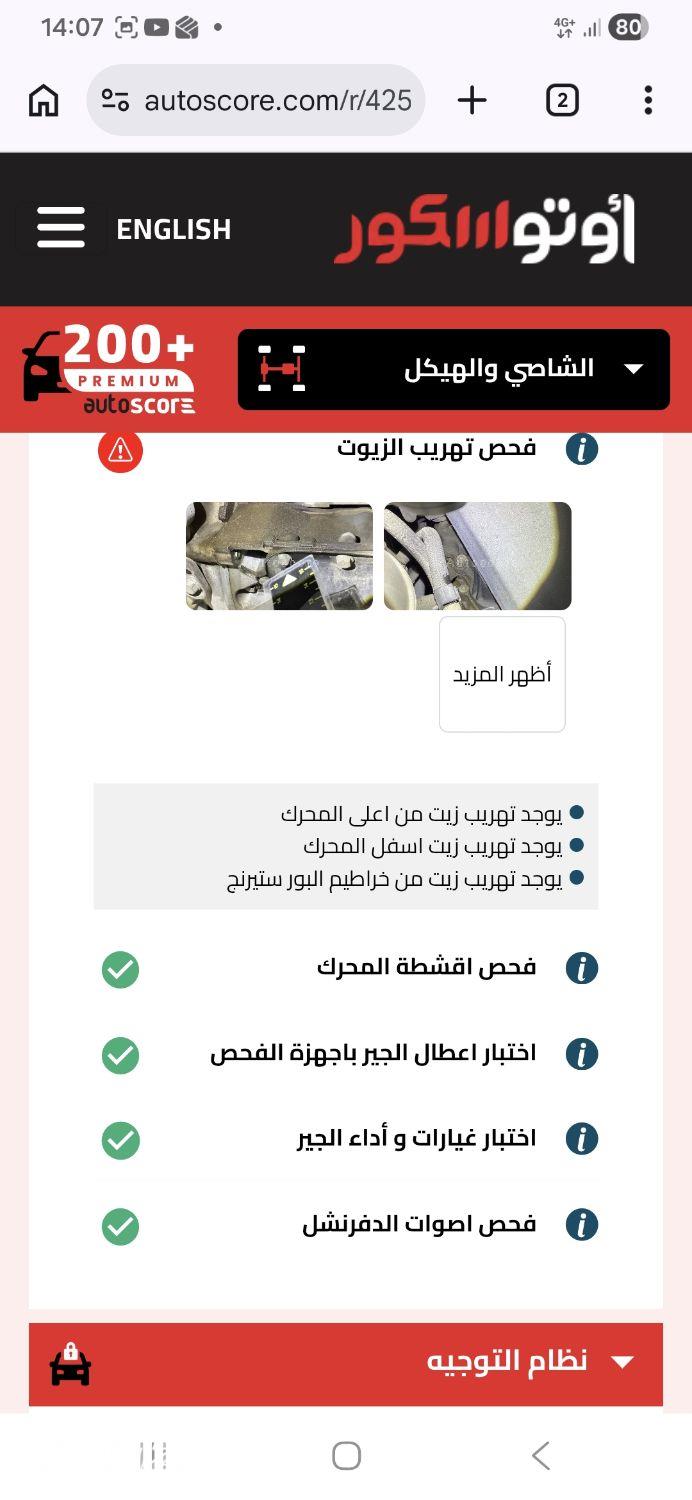Open the الشاصي والهيكل section dropdown
Screen dimensions: 692x1500
tap(453, 369)
